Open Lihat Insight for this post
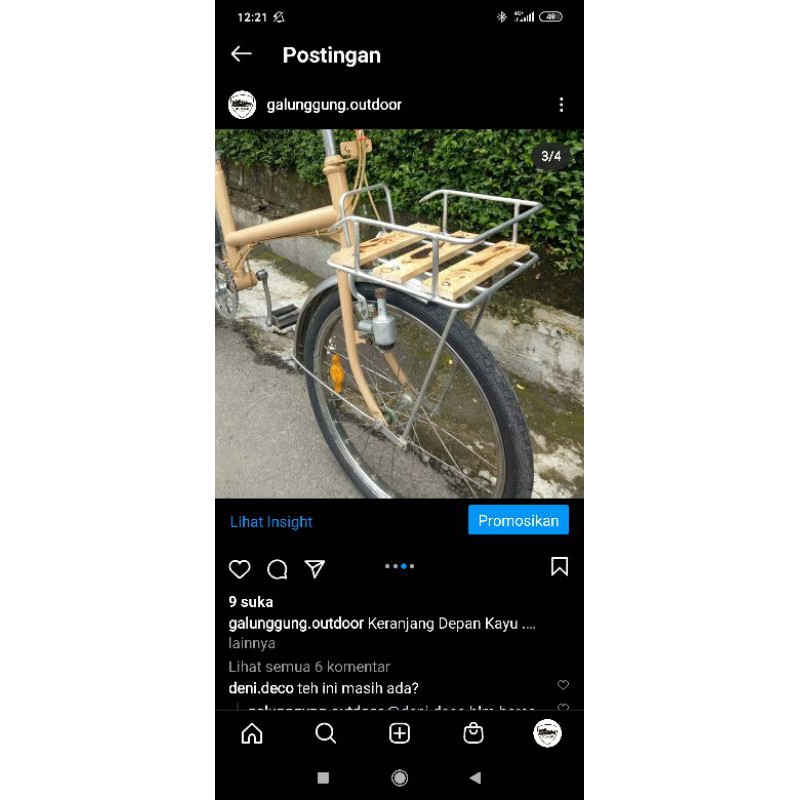 (x=271, y=522)
